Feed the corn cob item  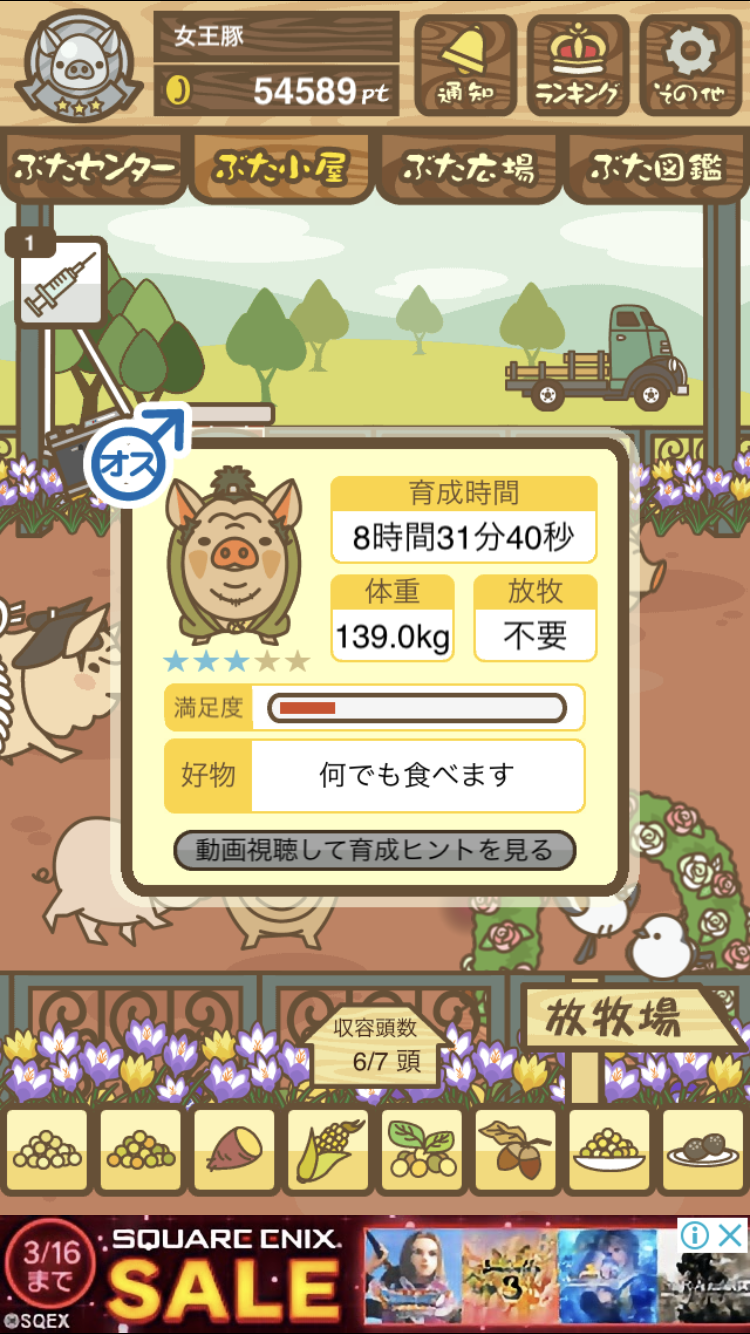tap(328, 1151)
